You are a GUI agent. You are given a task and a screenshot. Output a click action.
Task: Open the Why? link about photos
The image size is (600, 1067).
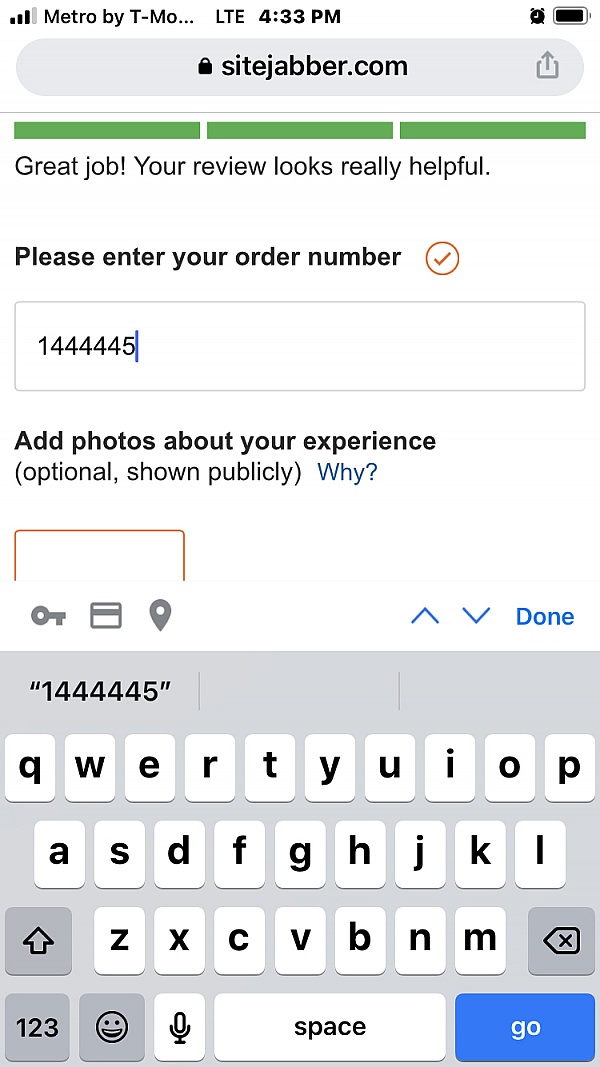347,472
